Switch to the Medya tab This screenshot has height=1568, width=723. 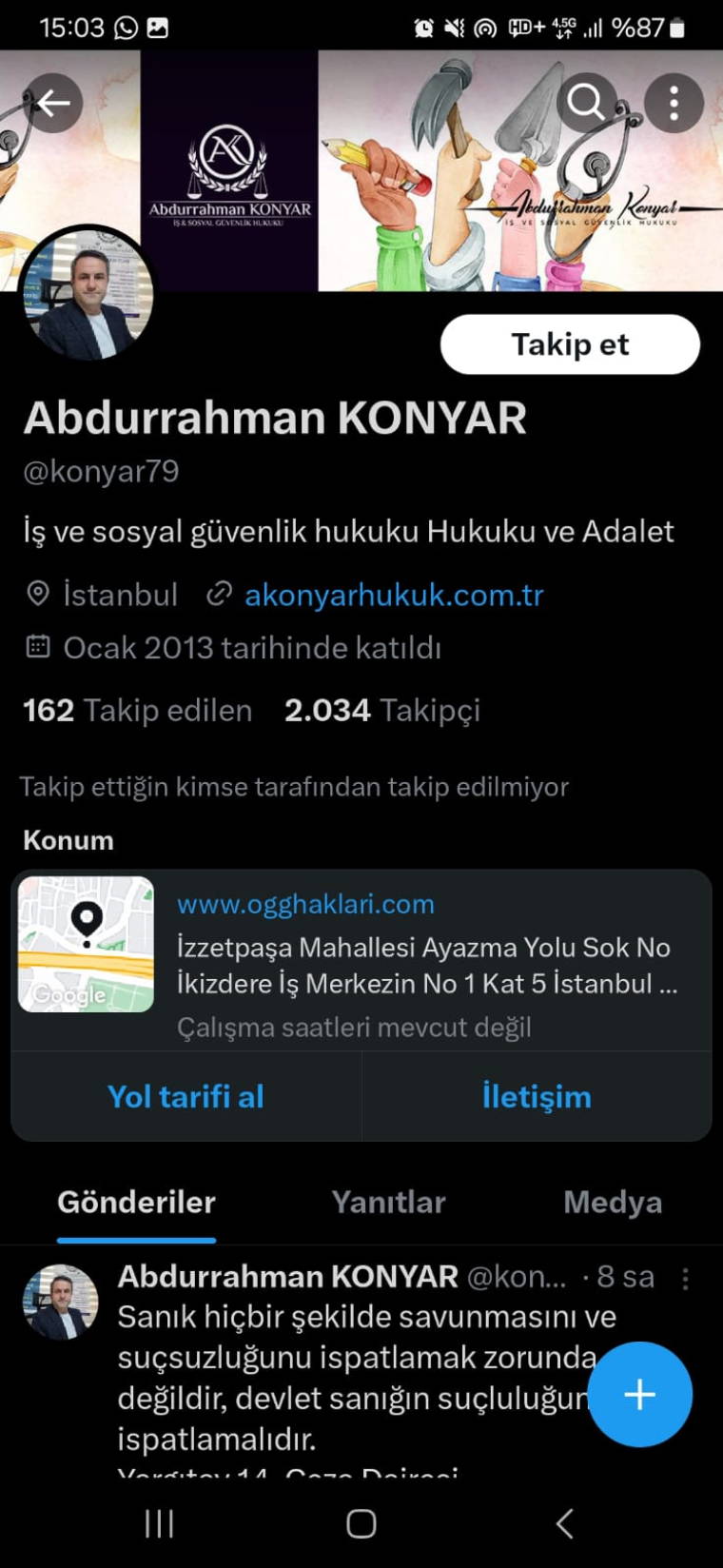(x=613, y=1202)
